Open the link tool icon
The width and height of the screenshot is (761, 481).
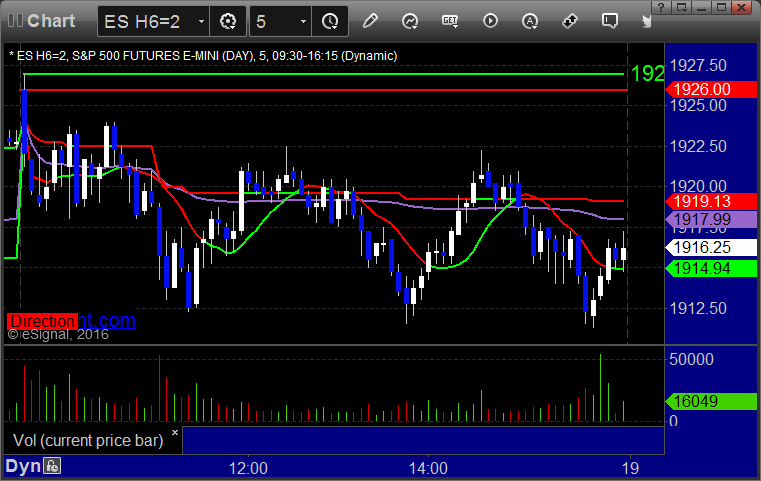coord(571,20)
